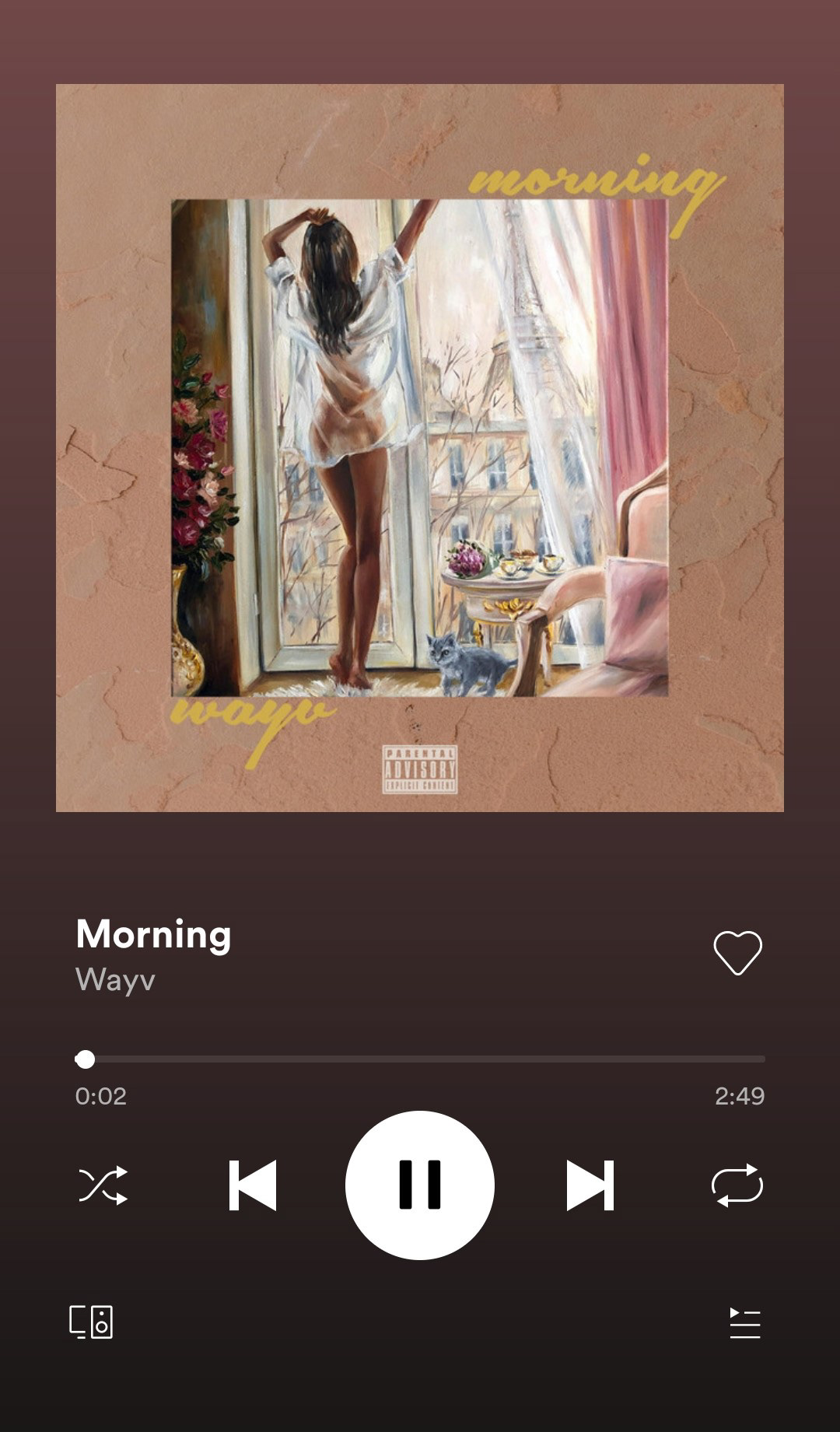Image resolution: width=840 pixels, height=1432 pixels.
Task: Enable shuffle playback
Action: pyautogui.click(x=103, y=1185)
